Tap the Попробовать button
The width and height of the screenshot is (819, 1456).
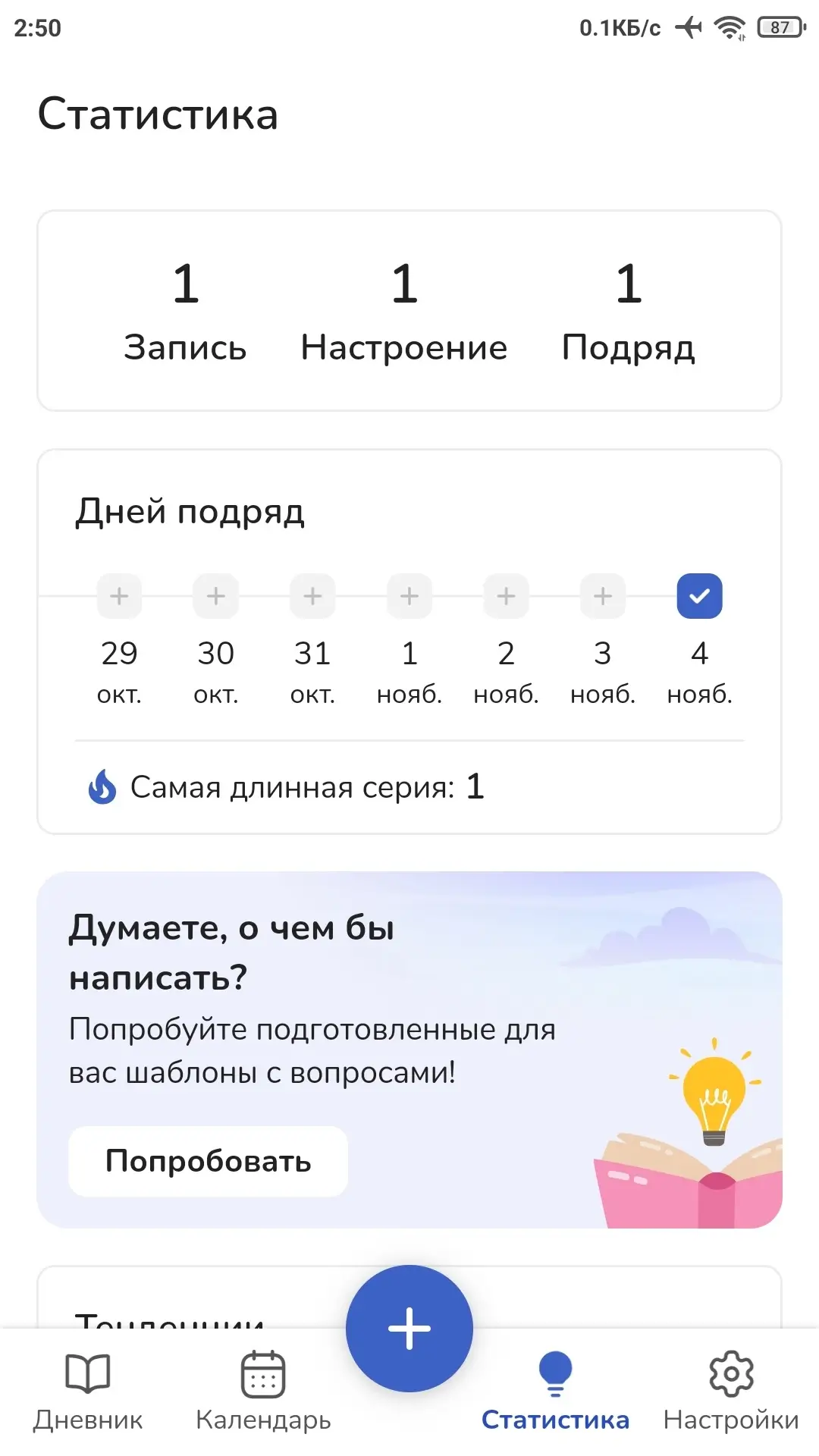coord(209,1161)
